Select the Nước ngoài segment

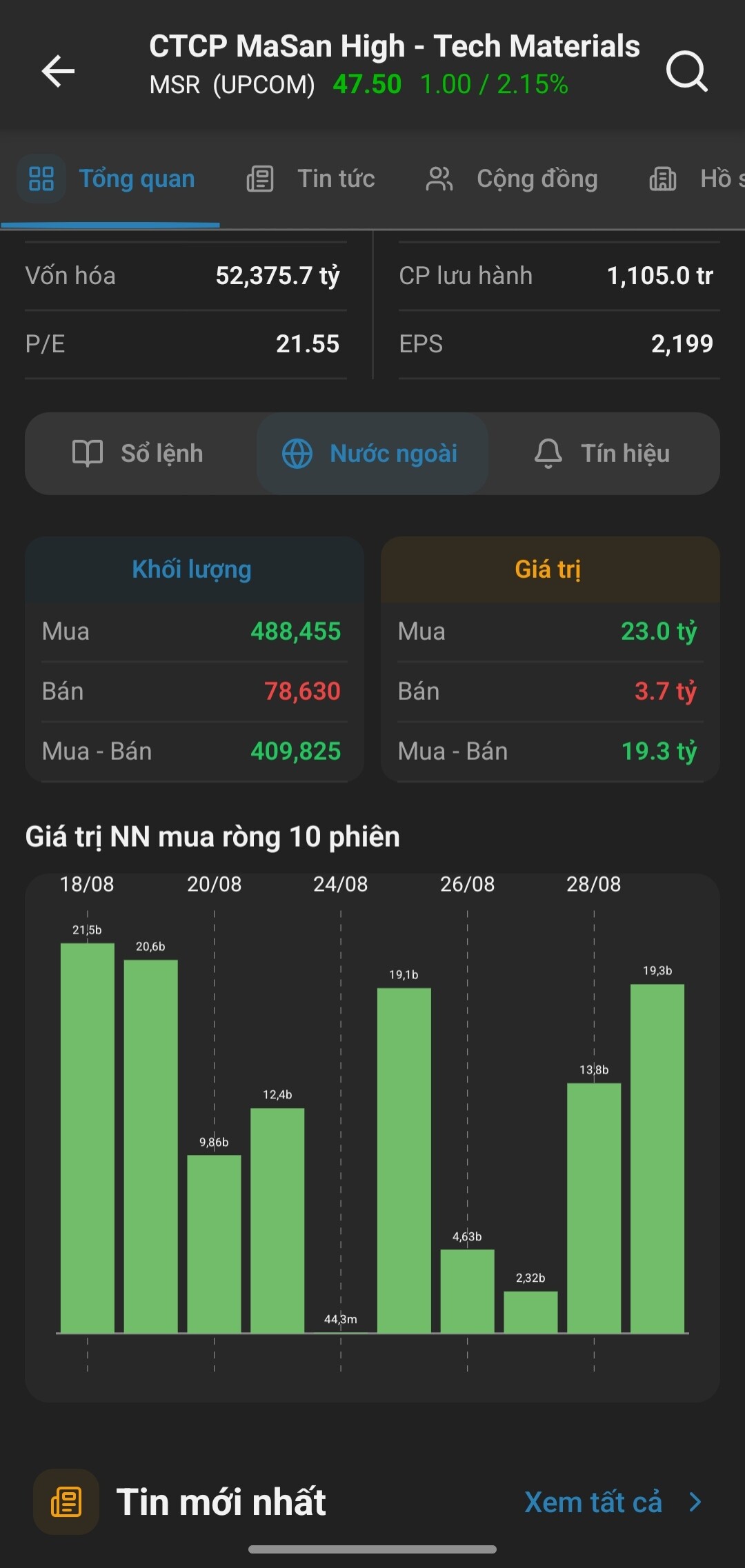371,454
